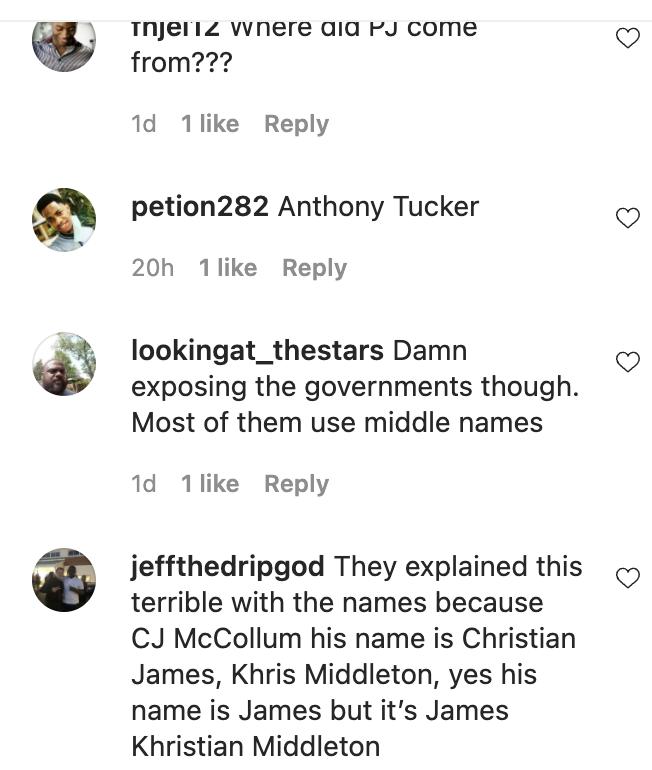
Task: Like jeffthedripgod's comment
Action: click(x=627, y=578)
